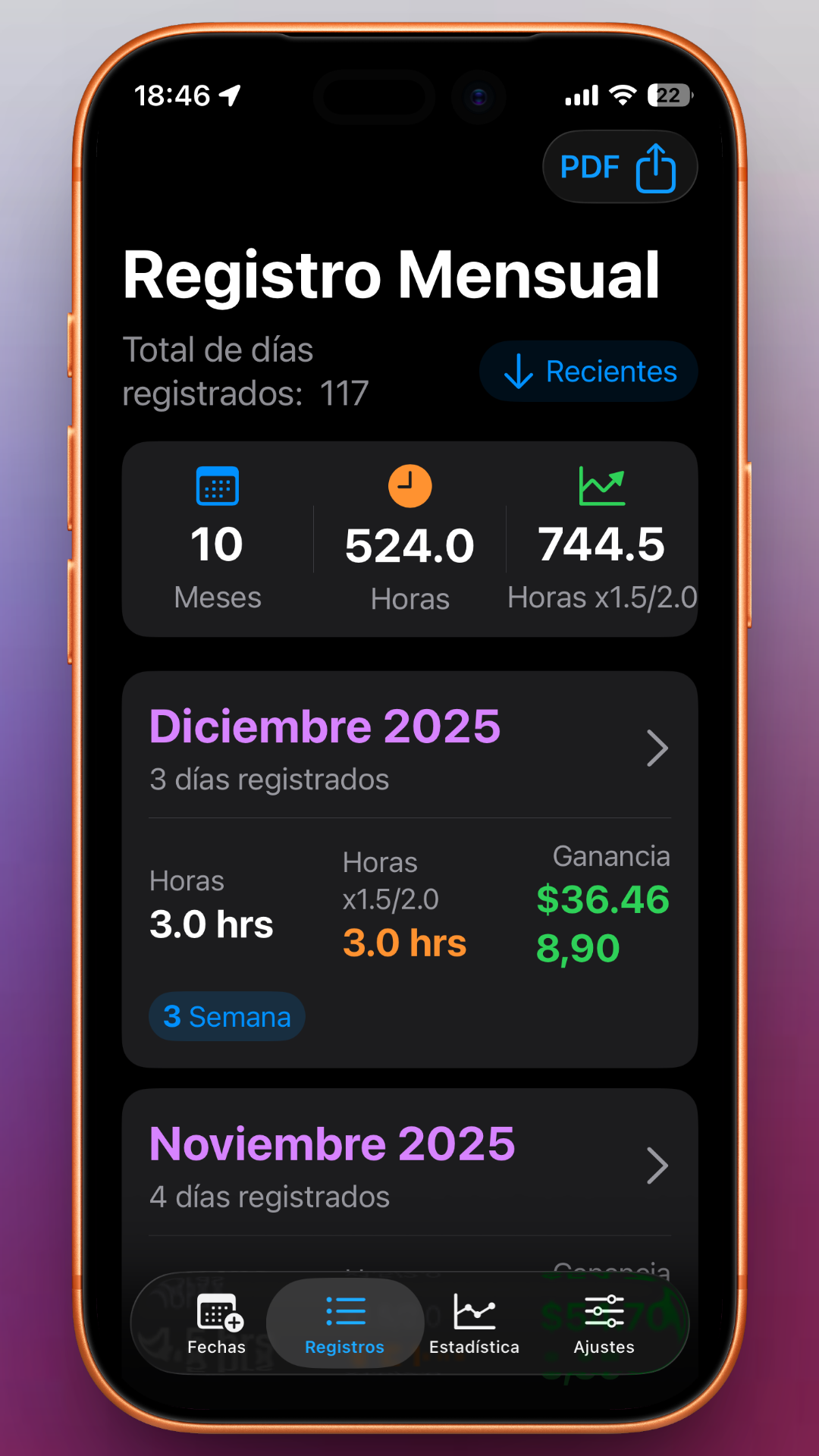Open the calendar icon in summary card
This screenshot has height=1456, width=819.
click(217, 485)
